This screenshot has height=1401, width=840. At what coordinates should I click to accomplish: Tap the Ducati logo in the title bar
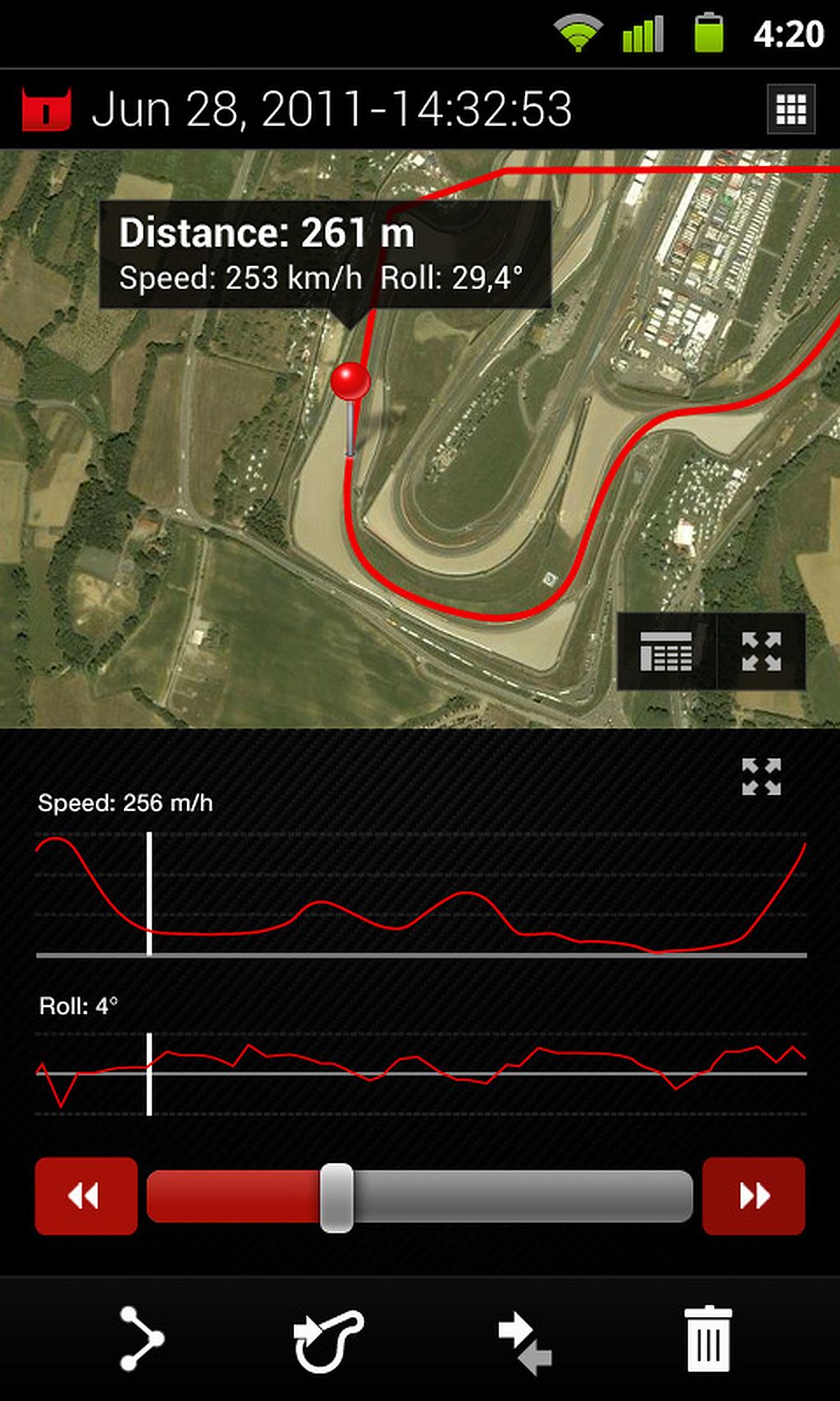(47, 109)
